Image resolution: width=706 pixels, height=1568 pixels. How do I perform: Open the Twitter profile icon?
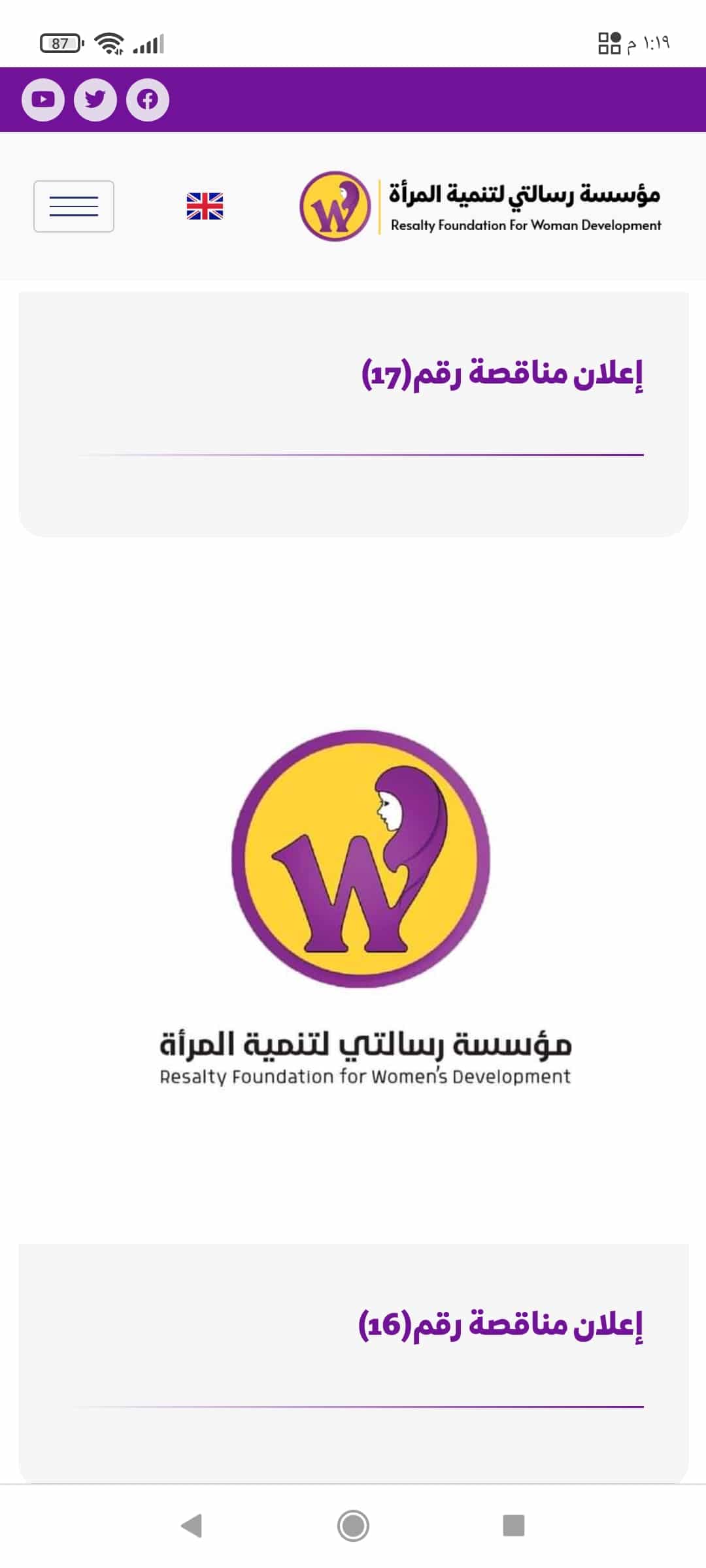pyautogui.click(x=95, y=100)
